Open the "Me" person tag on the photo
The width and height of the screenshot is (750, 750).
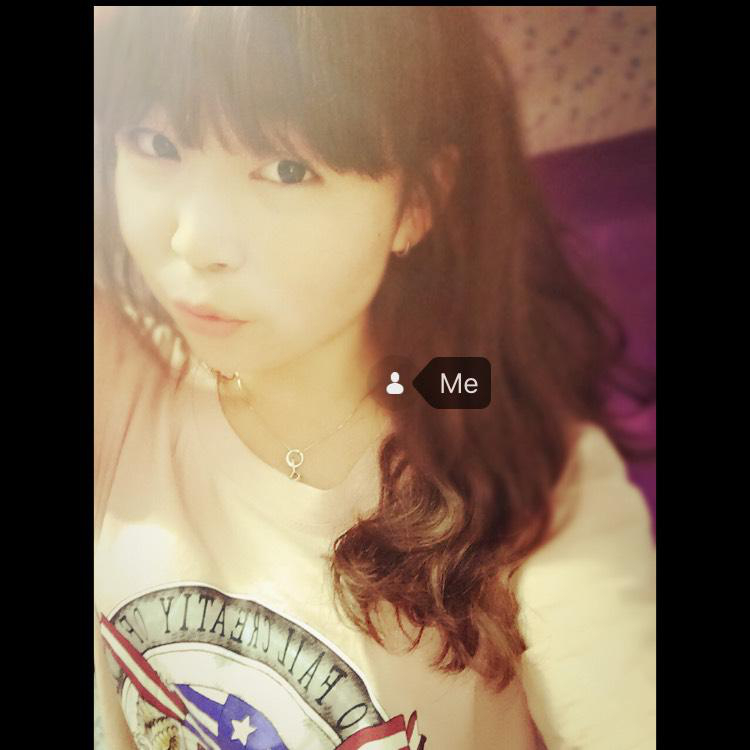[x=457, y=383]
